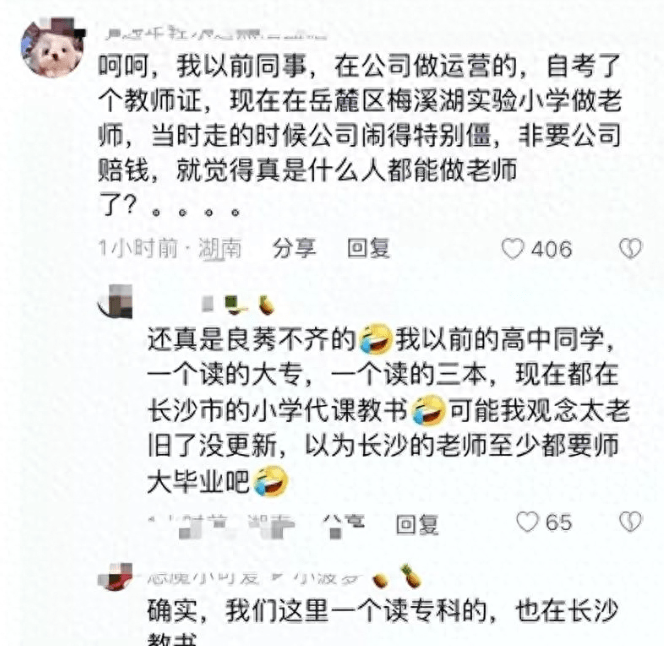Share the comment with 406 likes
Image resolution: width=664 pixels, height=646 pixels.
(294, 248)
